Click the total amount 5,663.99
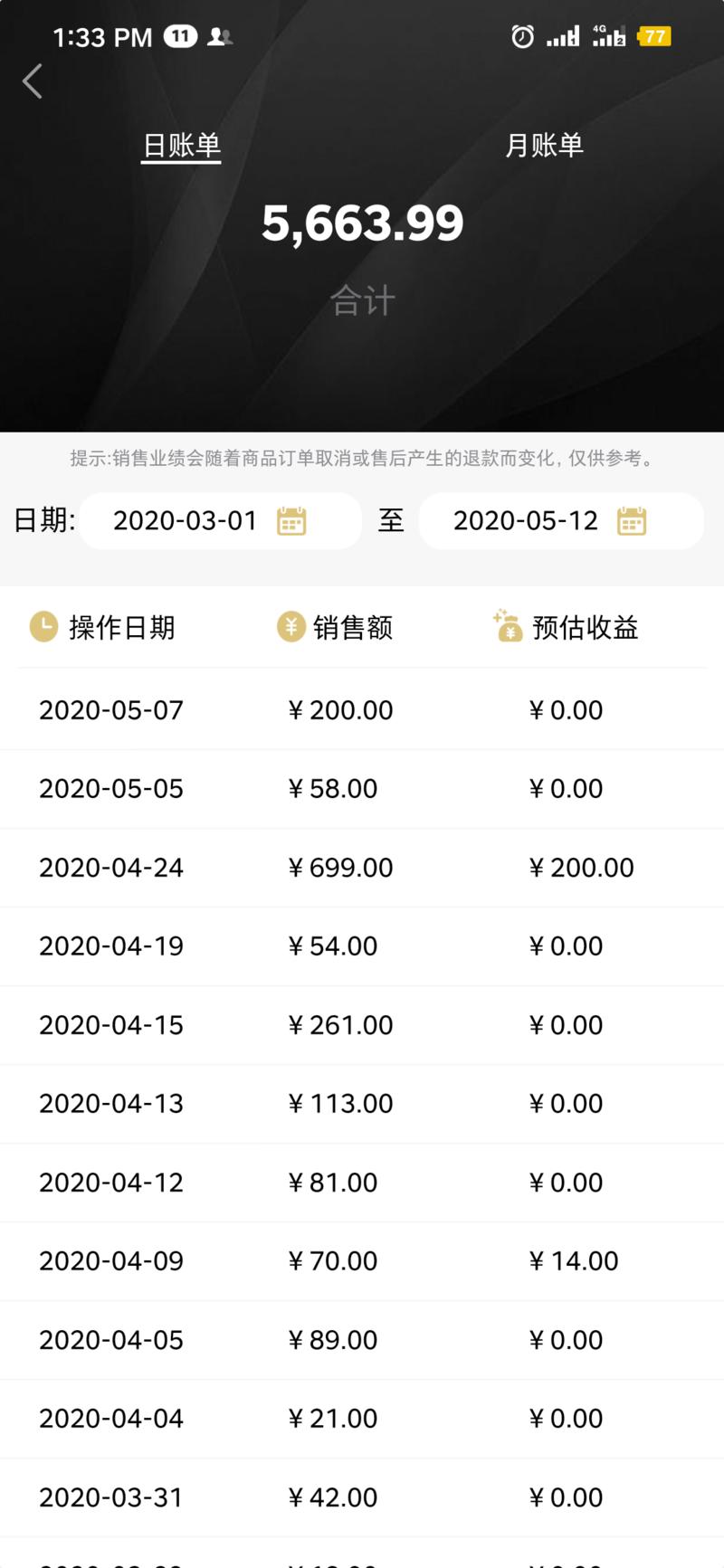724x1568 pixels. click(362, 222)
